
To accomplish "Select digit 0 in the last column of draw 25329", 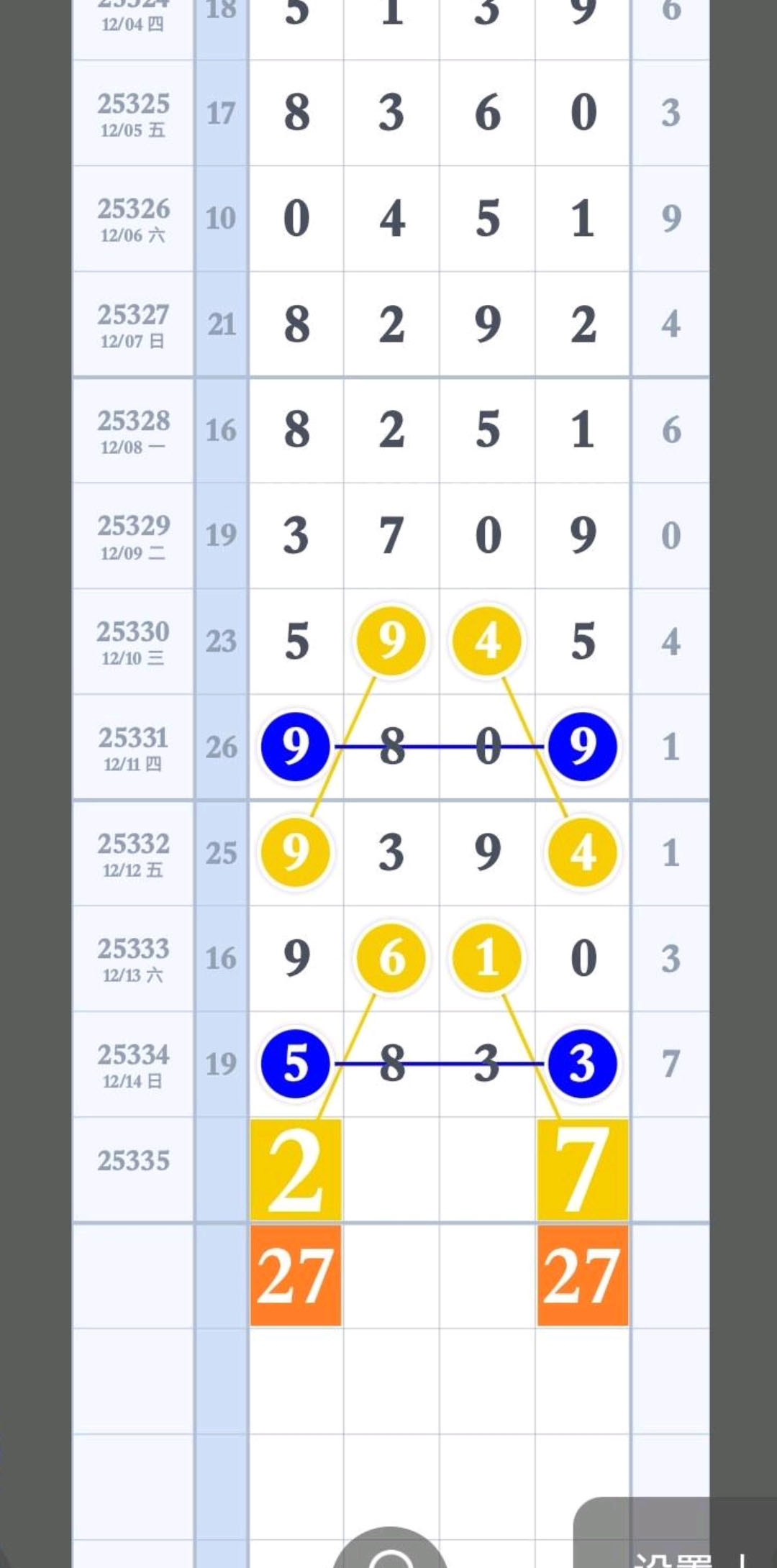I will pos(671,536).
